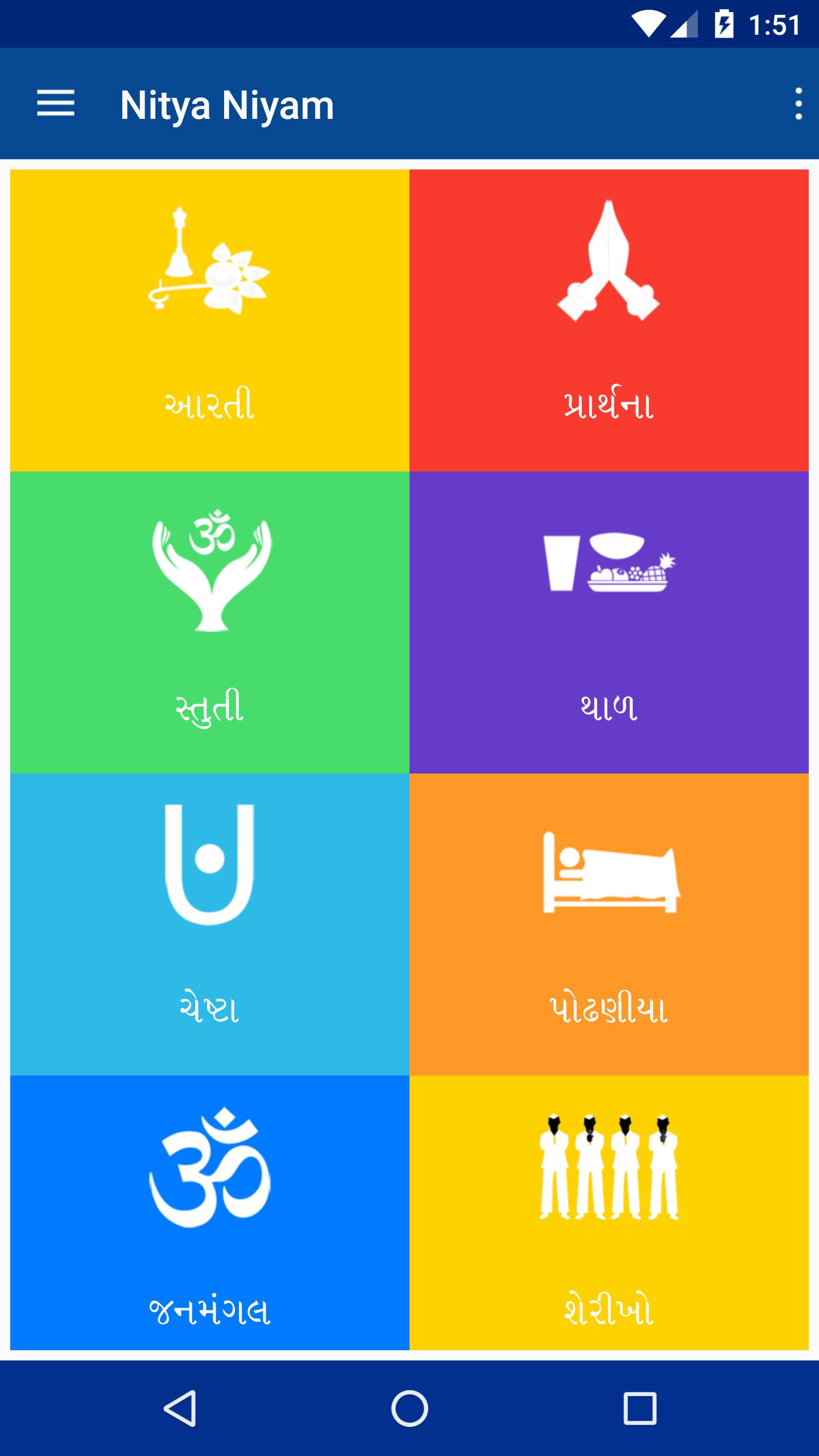The height and width of the screenshot is (1456, 819).
Task: Select the સ્તુતી (Stuti) tile
Action: point(210,622)
